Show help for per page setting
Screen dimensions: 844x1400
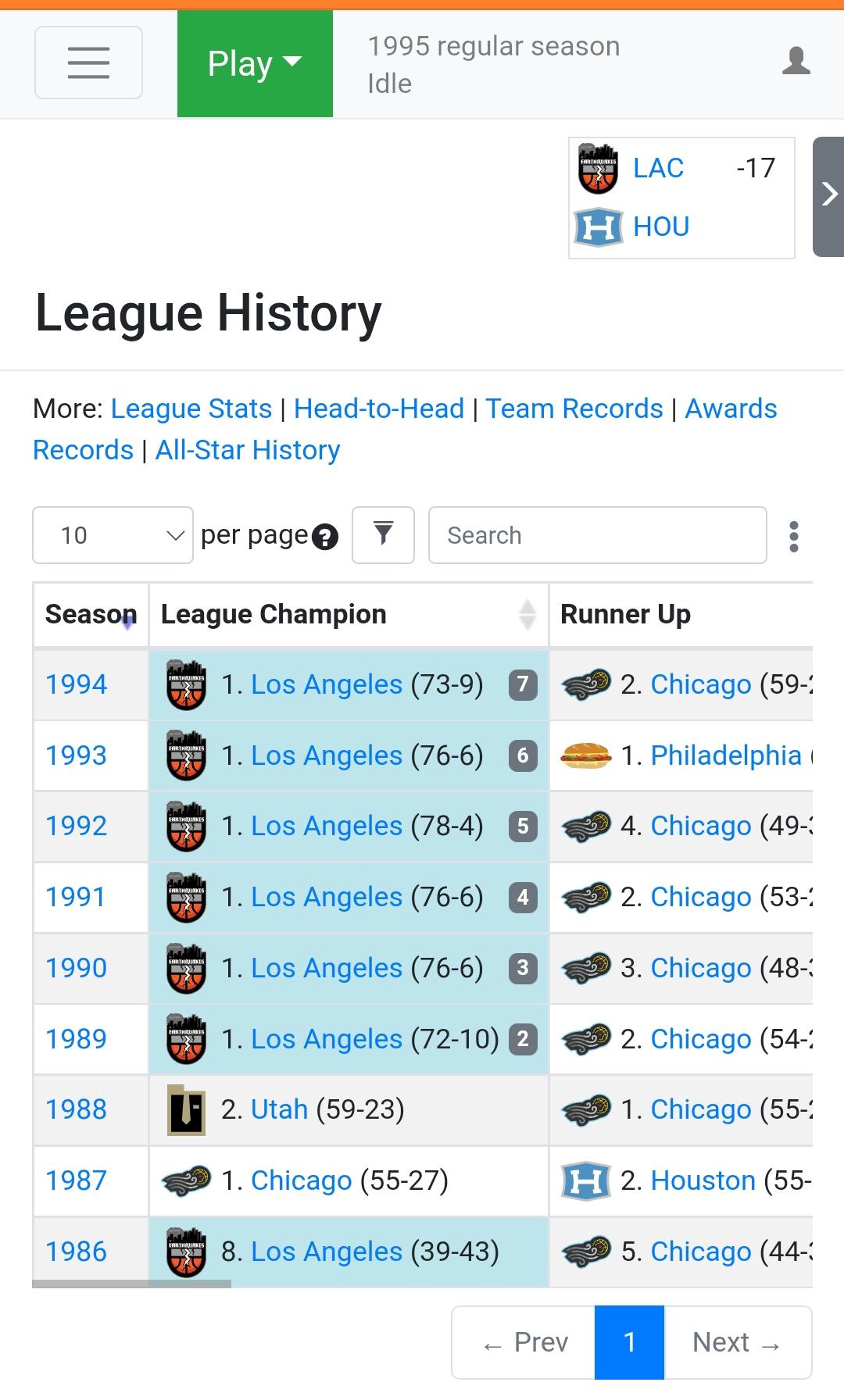(x=325, y=537)
